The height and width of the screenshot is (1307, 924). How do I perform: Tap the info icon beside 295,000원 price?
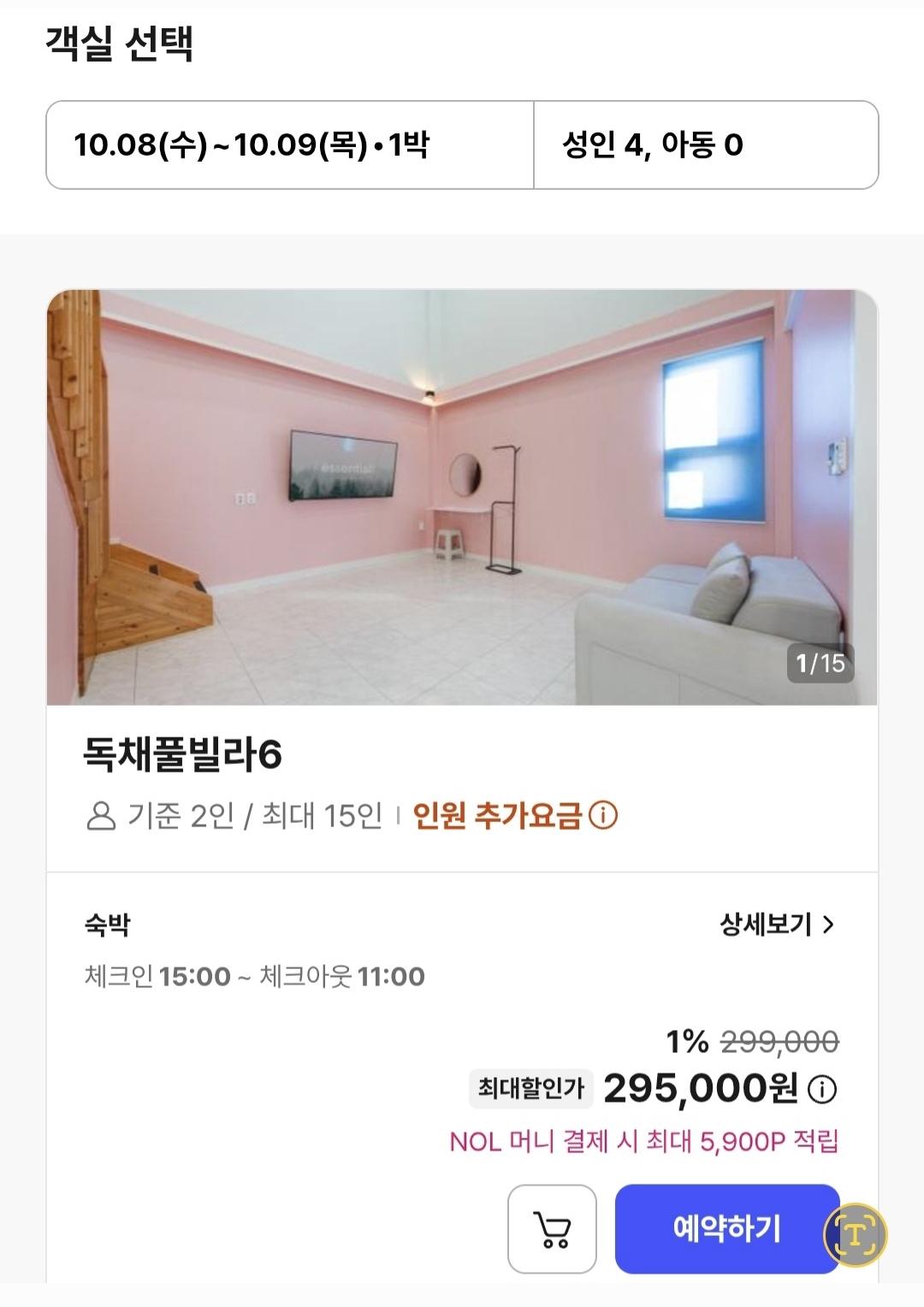coord(822,1089)
